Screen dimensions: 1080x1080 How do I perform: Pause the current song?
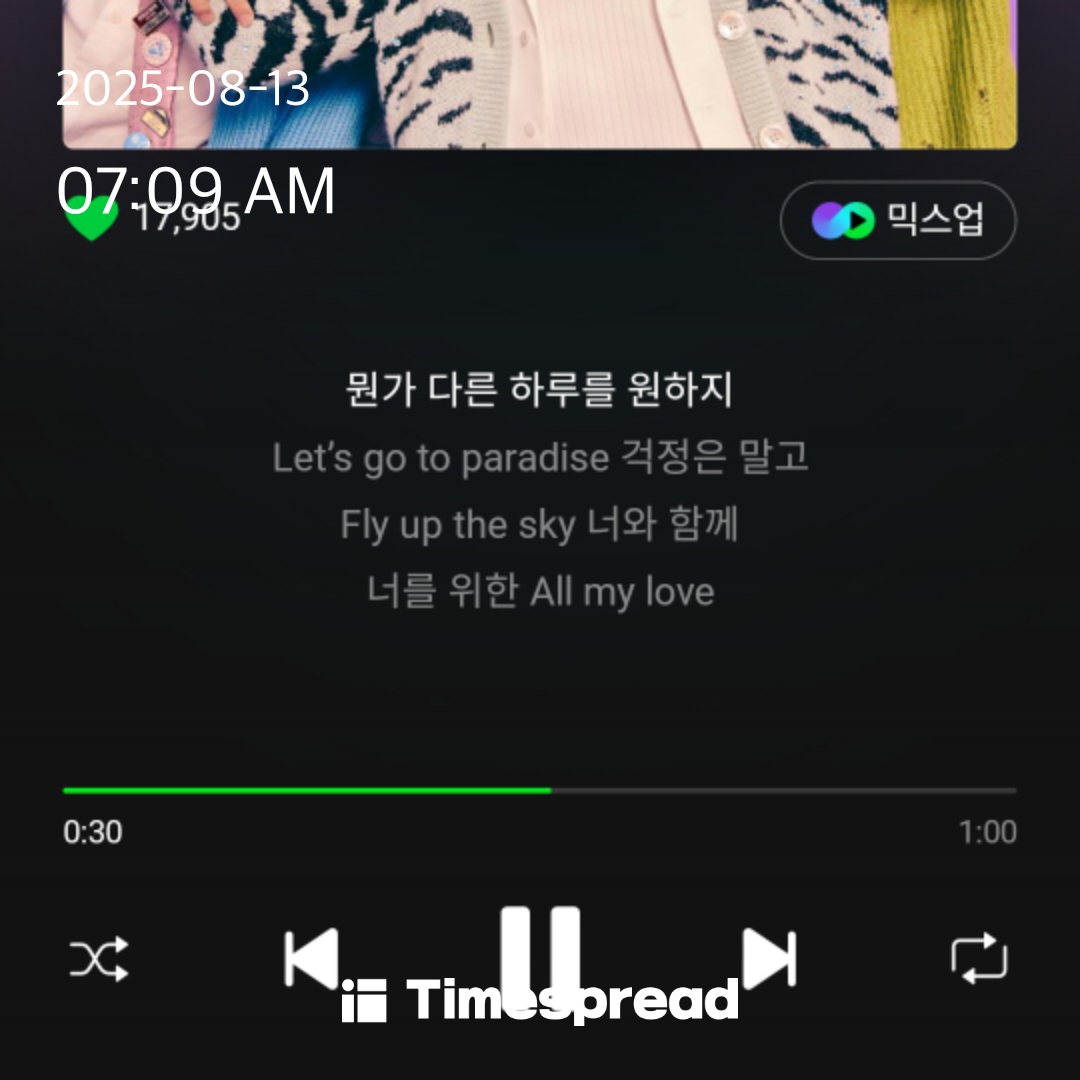[x=540, y=955]
